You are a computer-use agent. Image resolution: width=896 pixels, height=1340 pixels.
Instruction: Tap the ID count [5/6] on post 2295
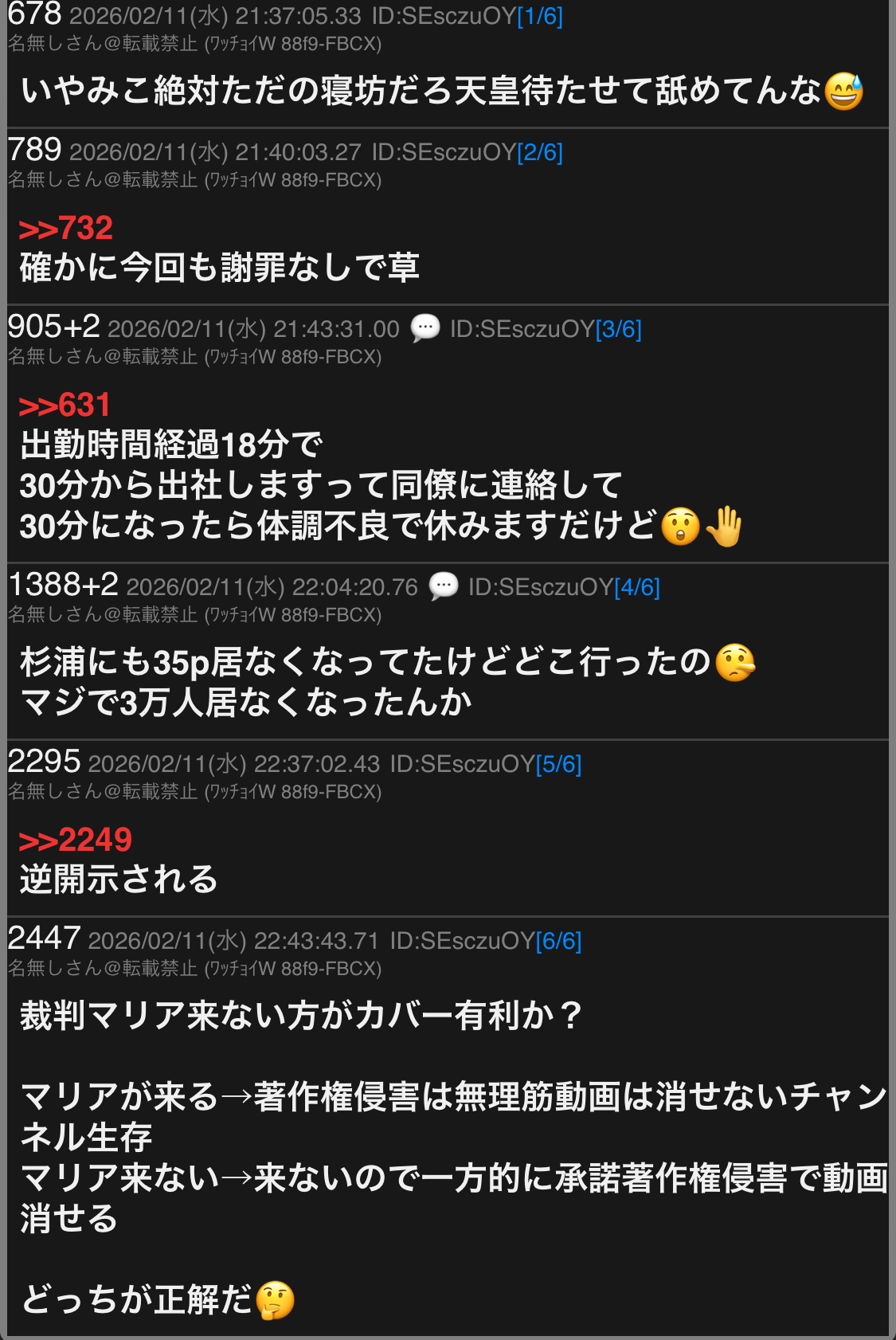[x=559, y=764]
